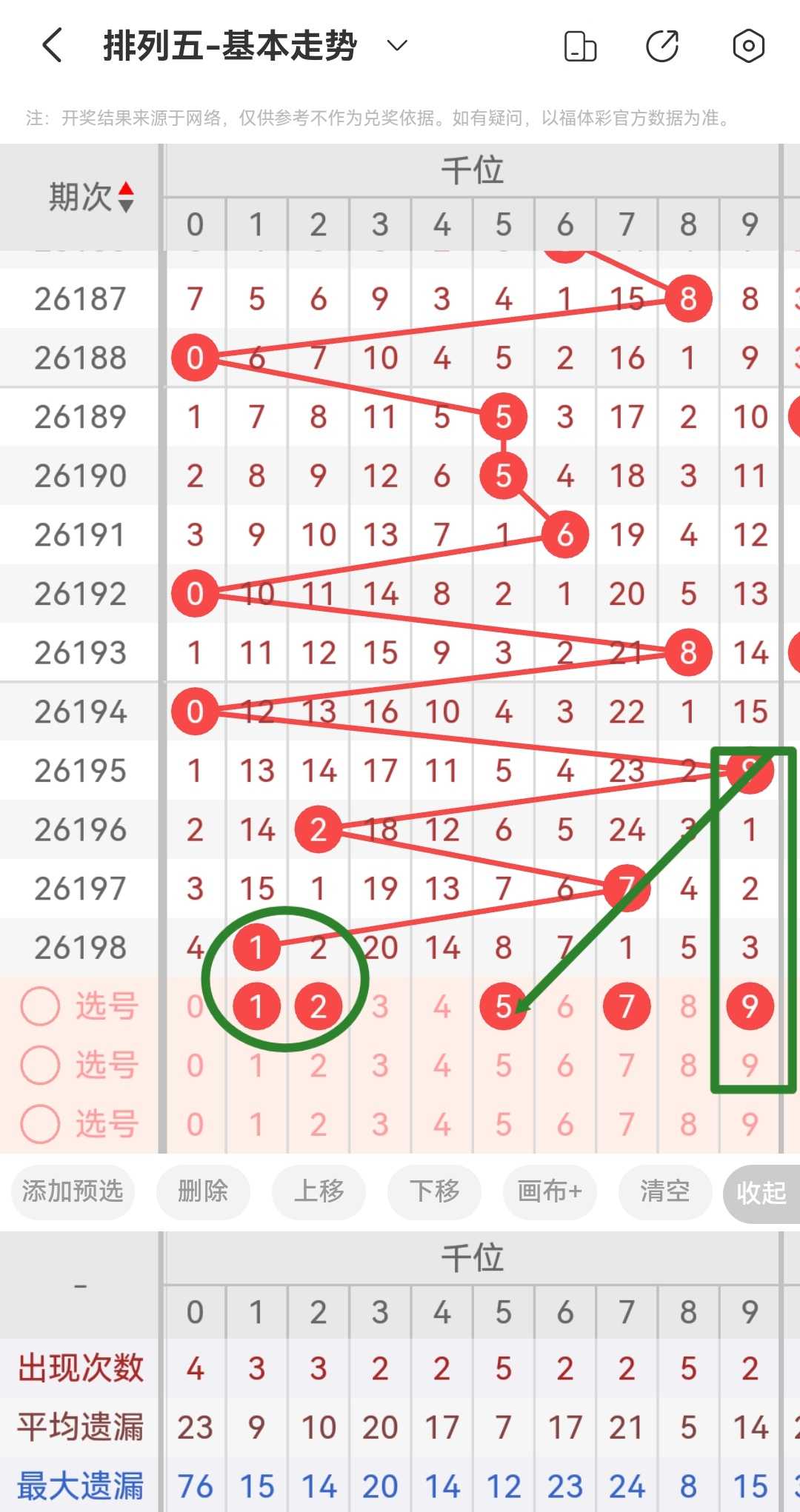Pick number 6 in third 选号 row
This screenshot has height=1512, width=800.
[x=565, y=1124]
